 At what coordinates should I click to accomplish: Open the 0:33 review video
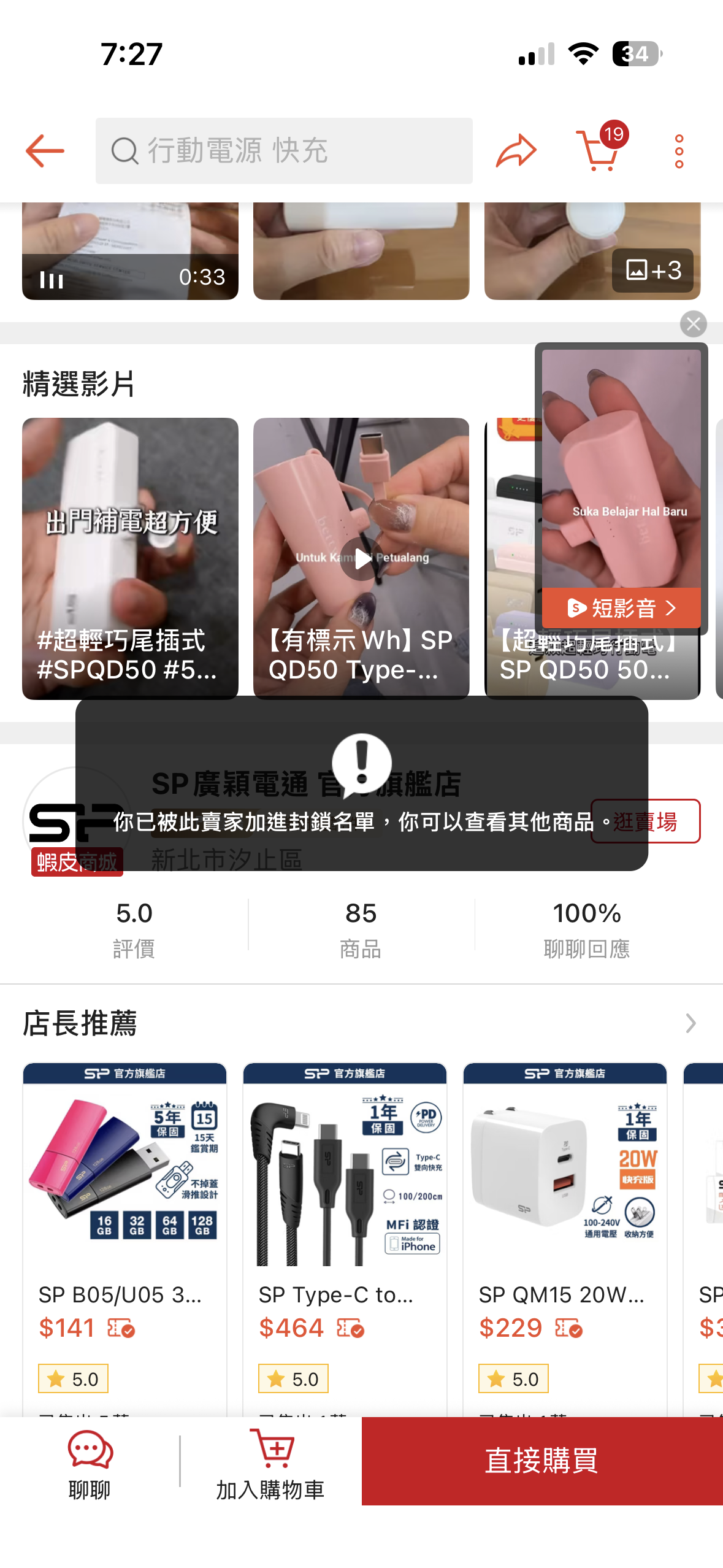pyautogui.click(x=130, y=252)
